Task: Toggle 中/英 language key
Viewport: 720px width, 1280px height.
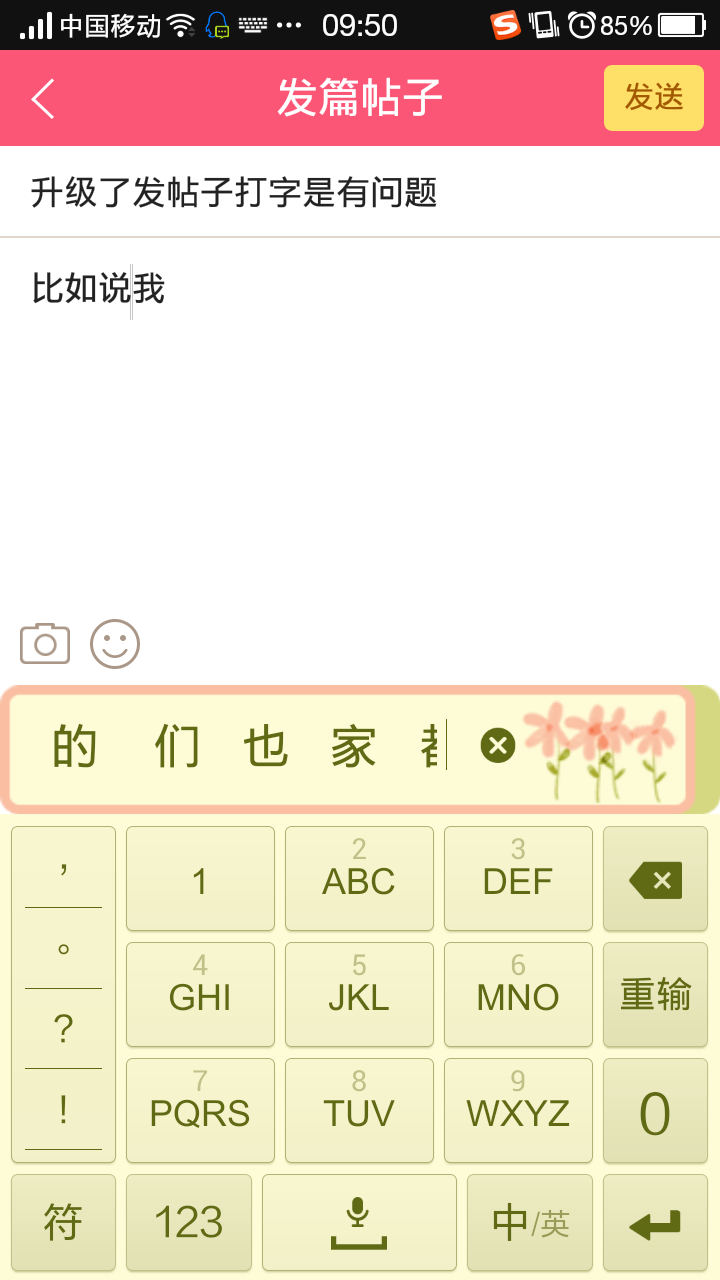Action: click(x=530, y=1223)
